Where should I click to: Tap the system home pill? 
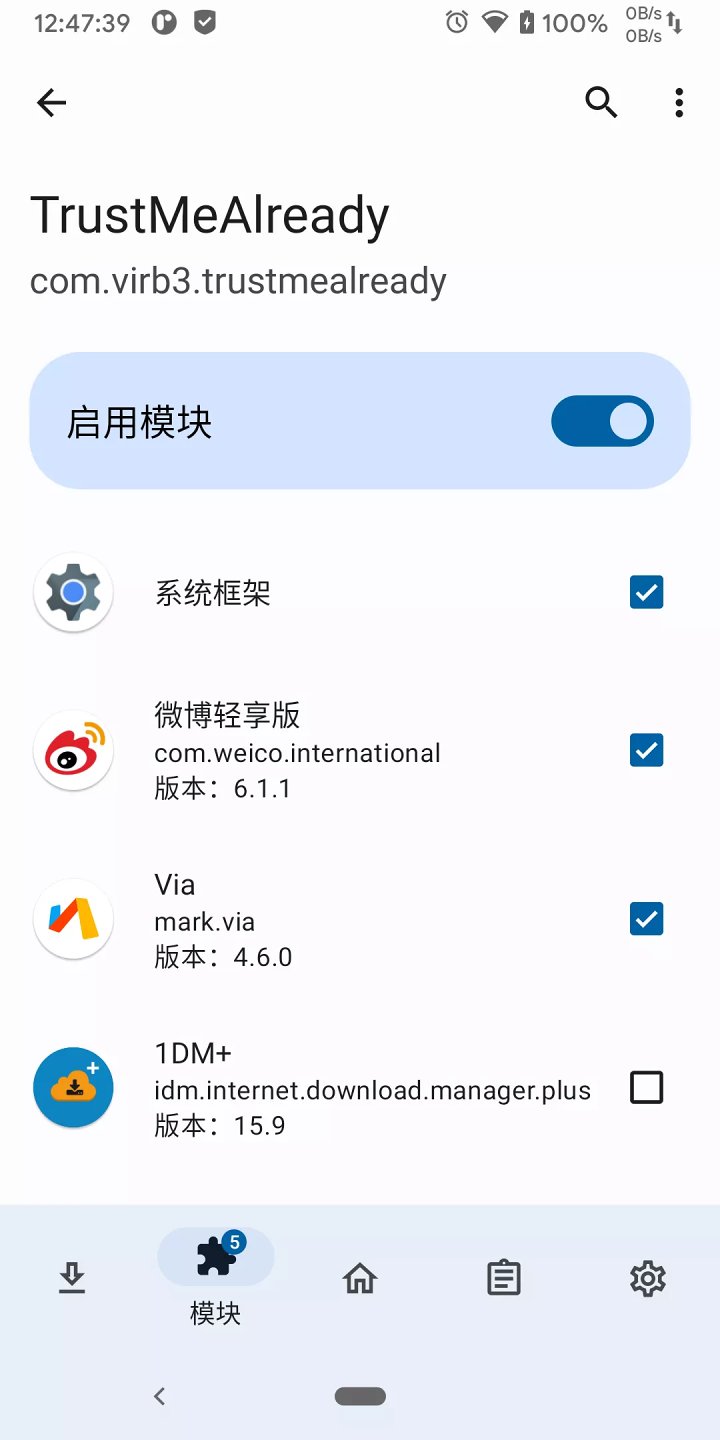360,1397
